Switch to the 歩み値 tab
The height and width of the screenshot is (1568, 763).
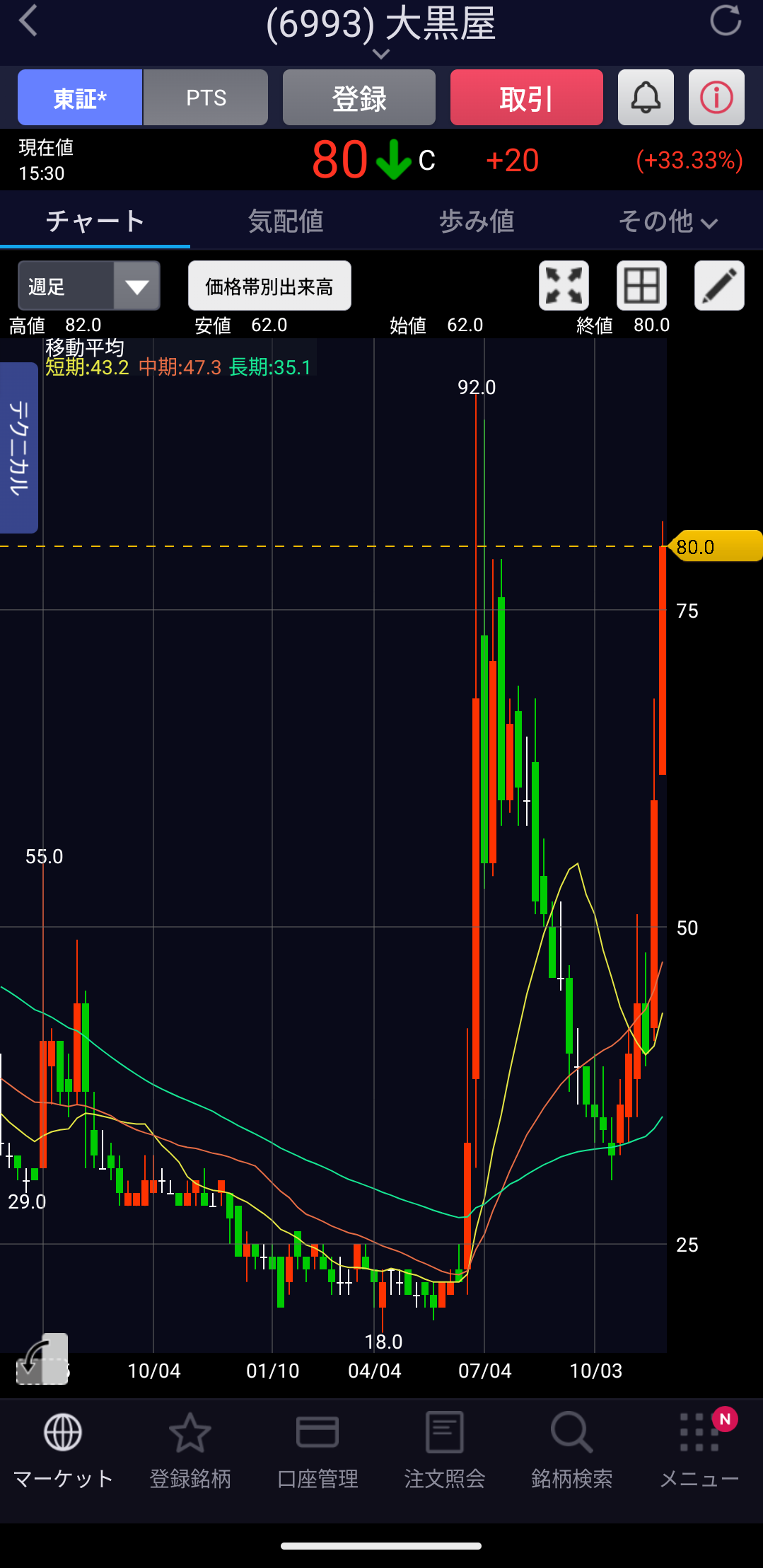click(477, 221)
